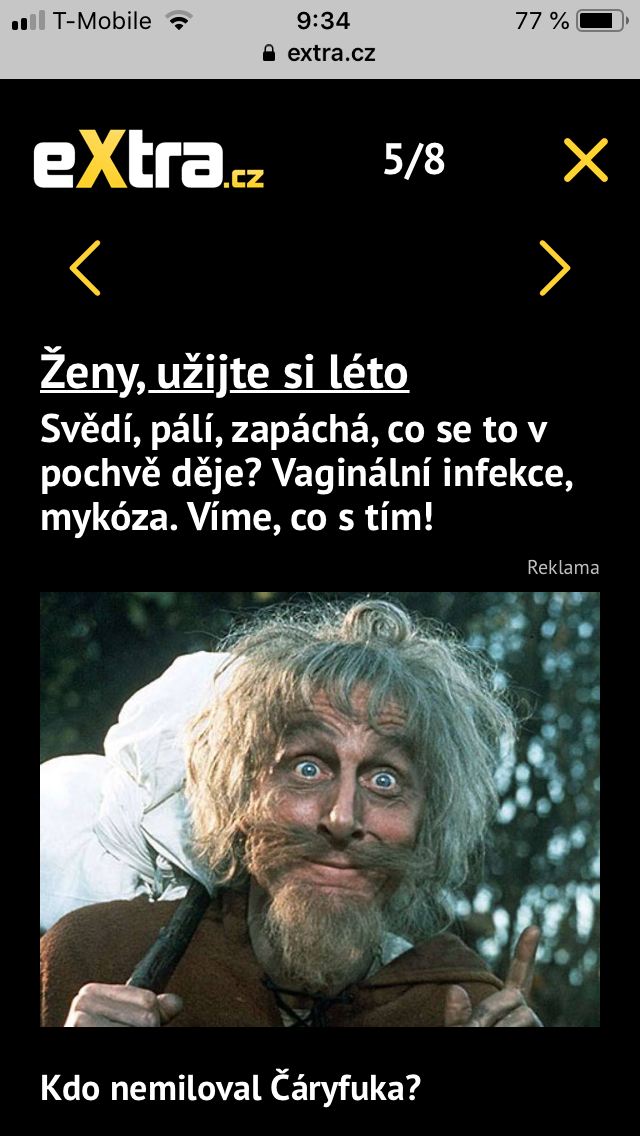Advance to the next gallery photo
The height and width of the screenshot is (1136, 640).
553,268
